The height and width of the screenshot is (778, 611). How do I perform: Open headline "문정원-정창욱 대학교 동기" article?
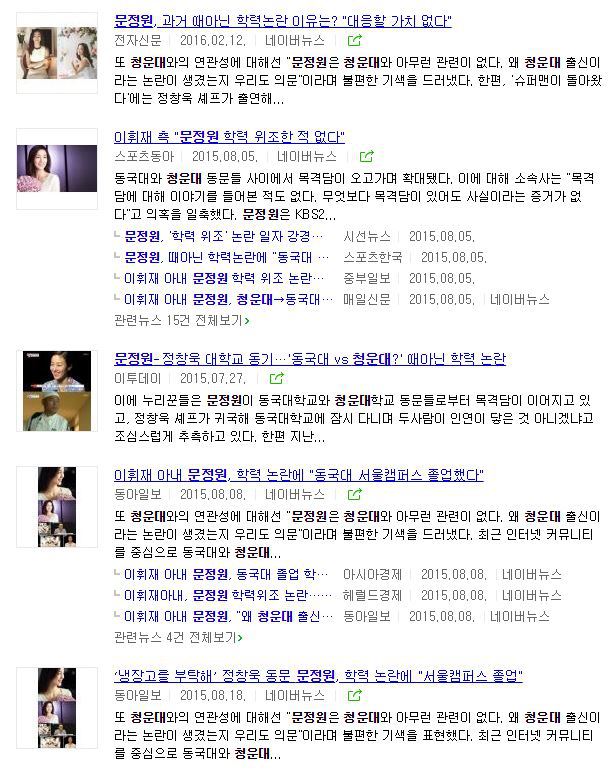[310, 358]
